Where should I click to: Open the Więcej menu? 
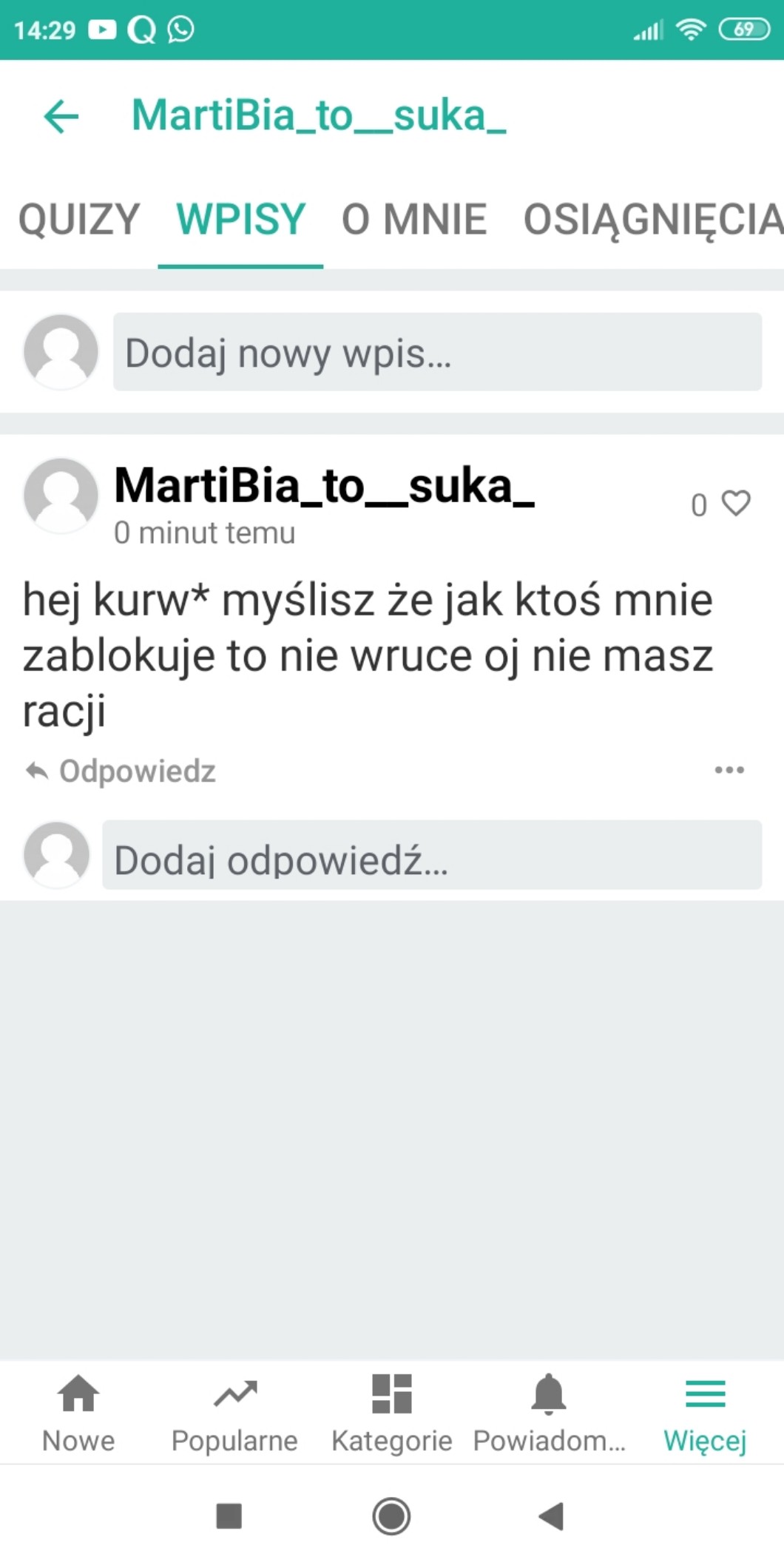pos(705,1413)
